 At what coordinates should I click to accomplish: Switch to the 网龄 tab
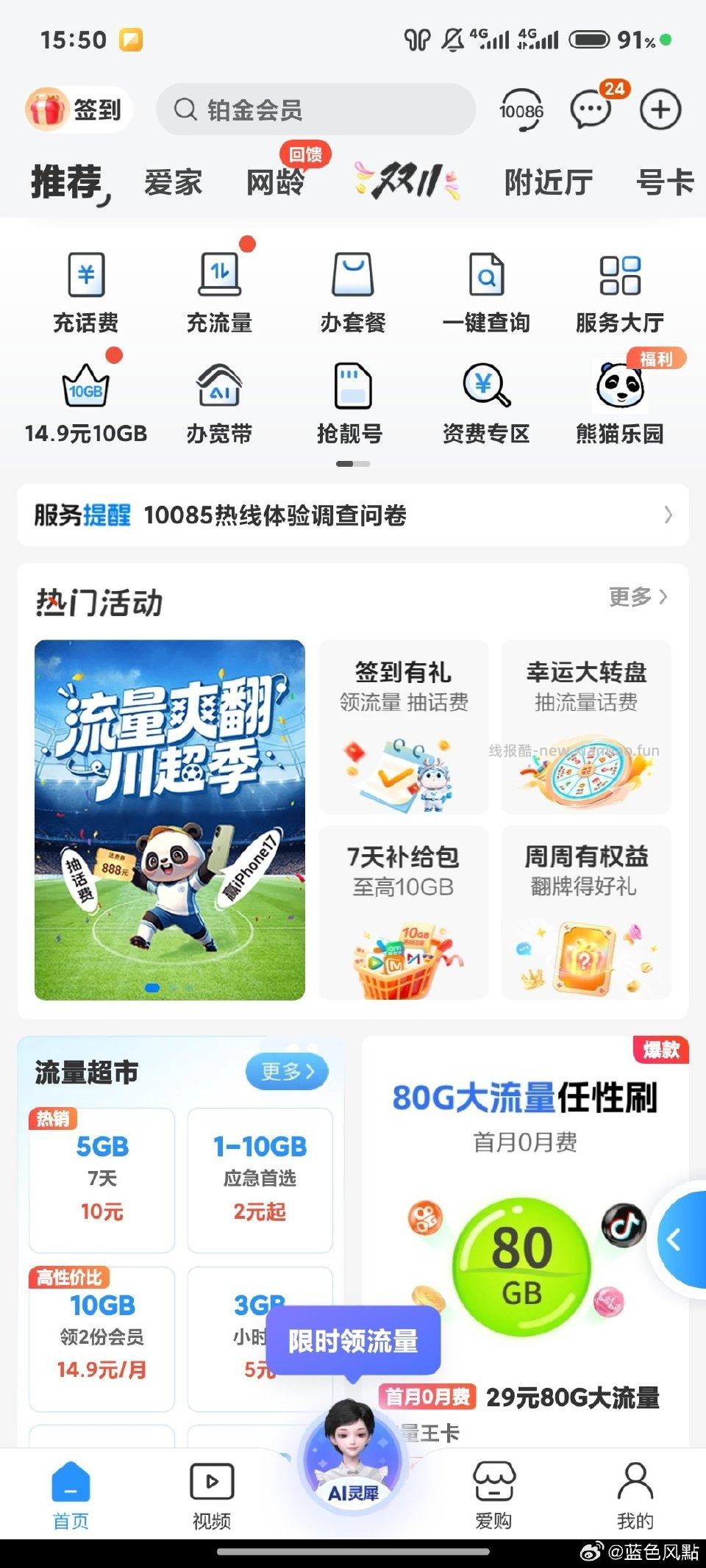(276, 182)
